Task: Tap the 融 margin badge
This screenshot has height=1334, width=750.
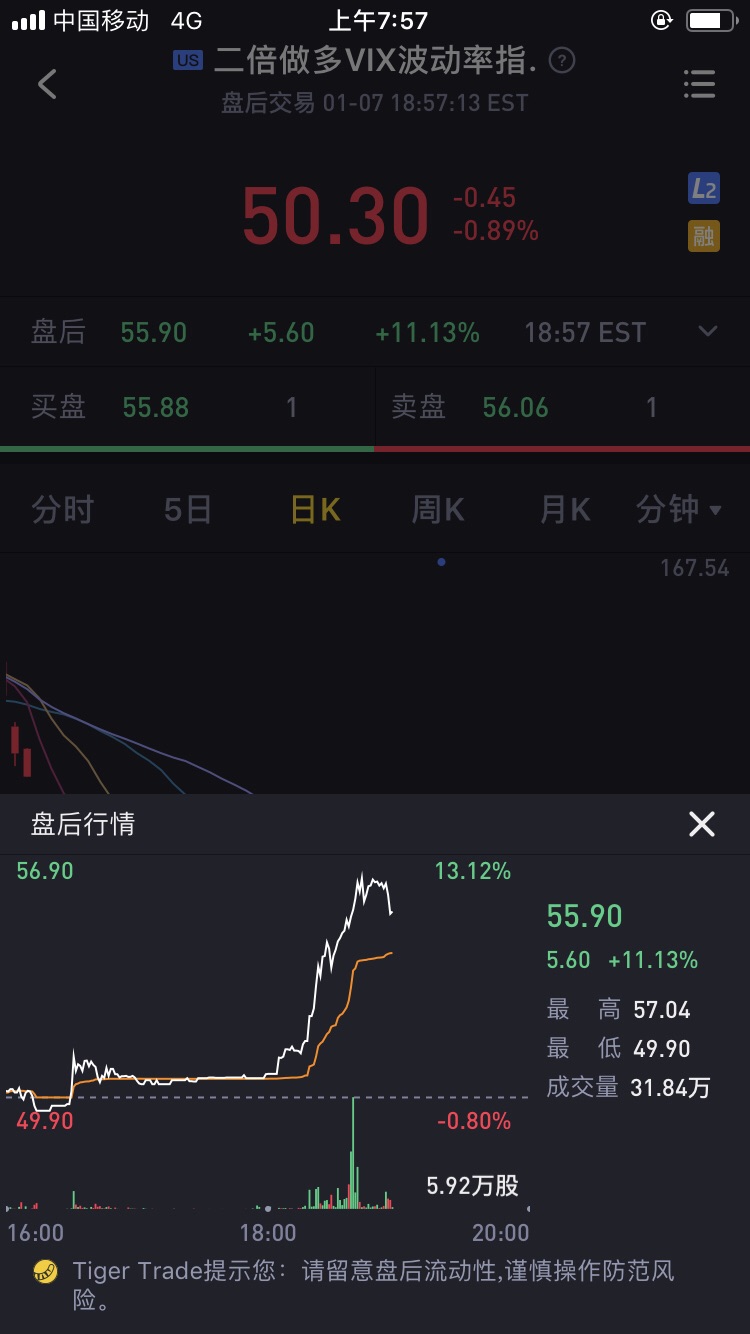Action: click(x=704, y=236)
